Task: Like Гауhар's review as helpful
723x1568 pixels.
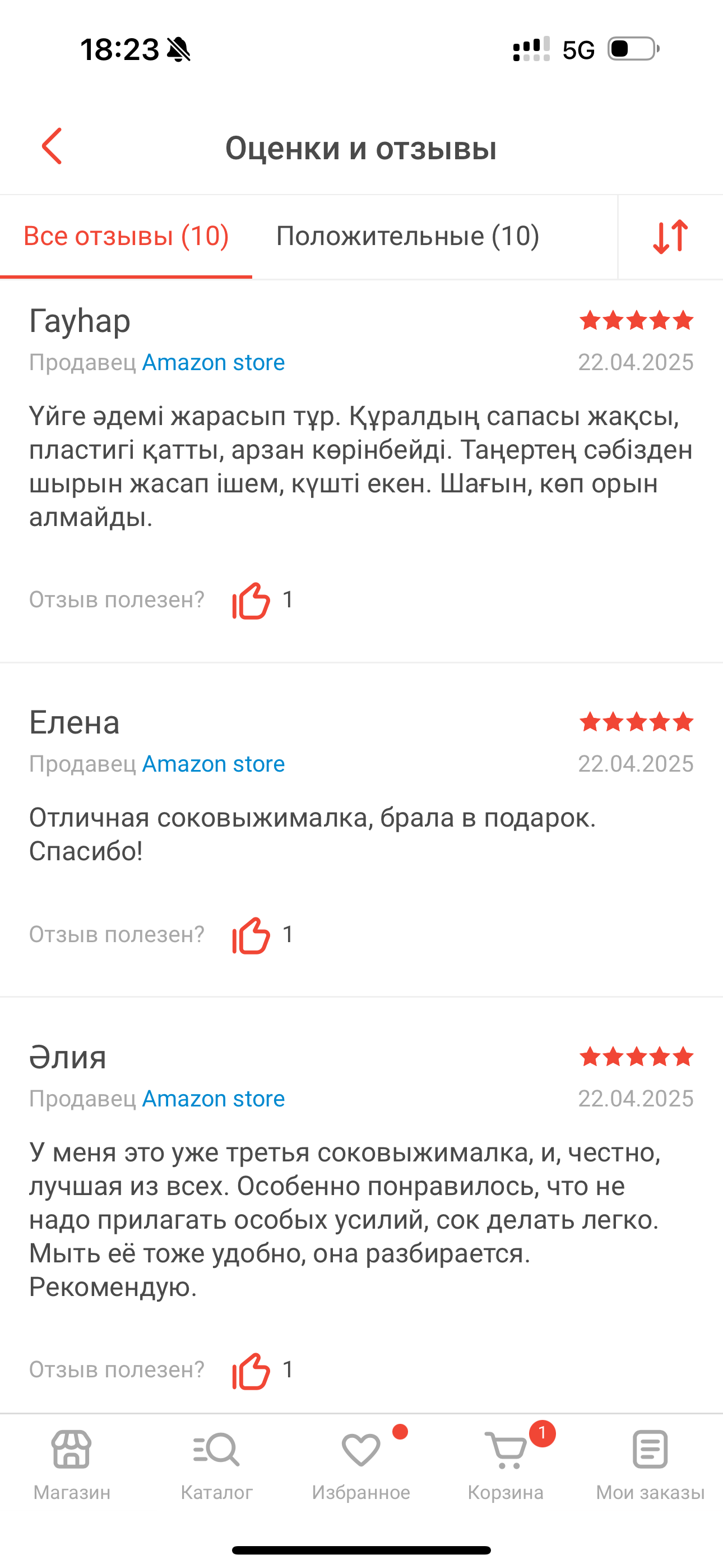Action: click(x=251, y=601)
